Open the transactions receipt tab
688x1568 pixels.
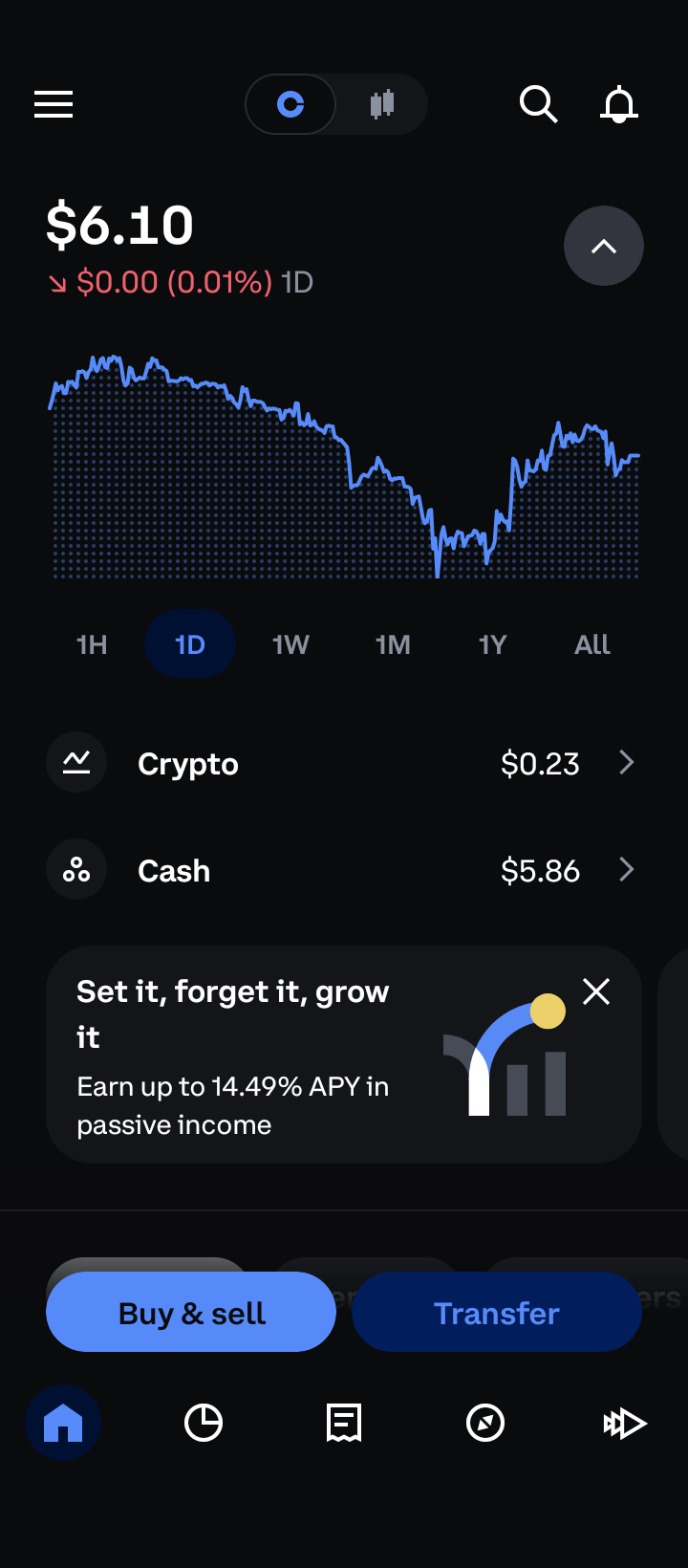pyautogui.click(x=344, y=1423)
